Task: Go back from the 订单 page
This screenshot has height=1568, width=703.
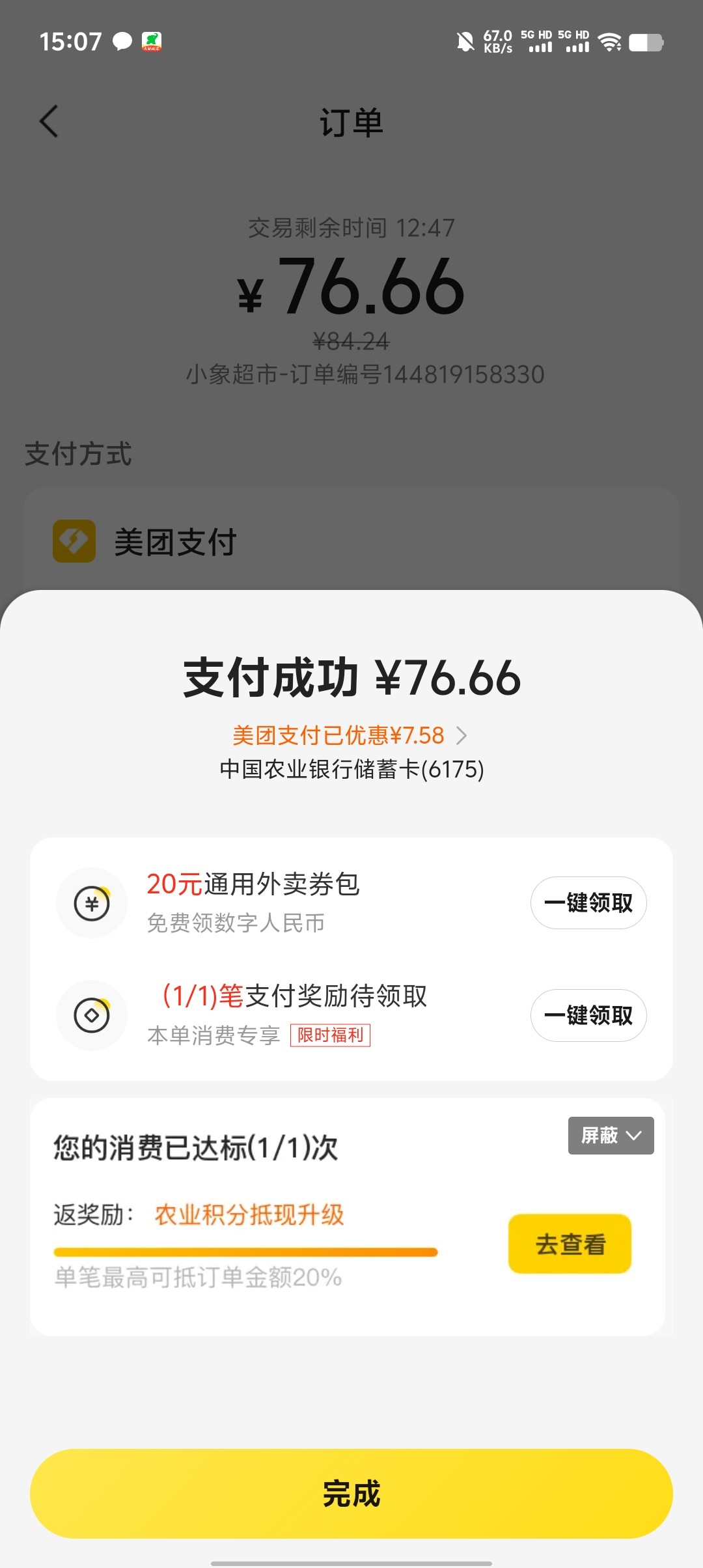Action: click(x=49, y=121)
